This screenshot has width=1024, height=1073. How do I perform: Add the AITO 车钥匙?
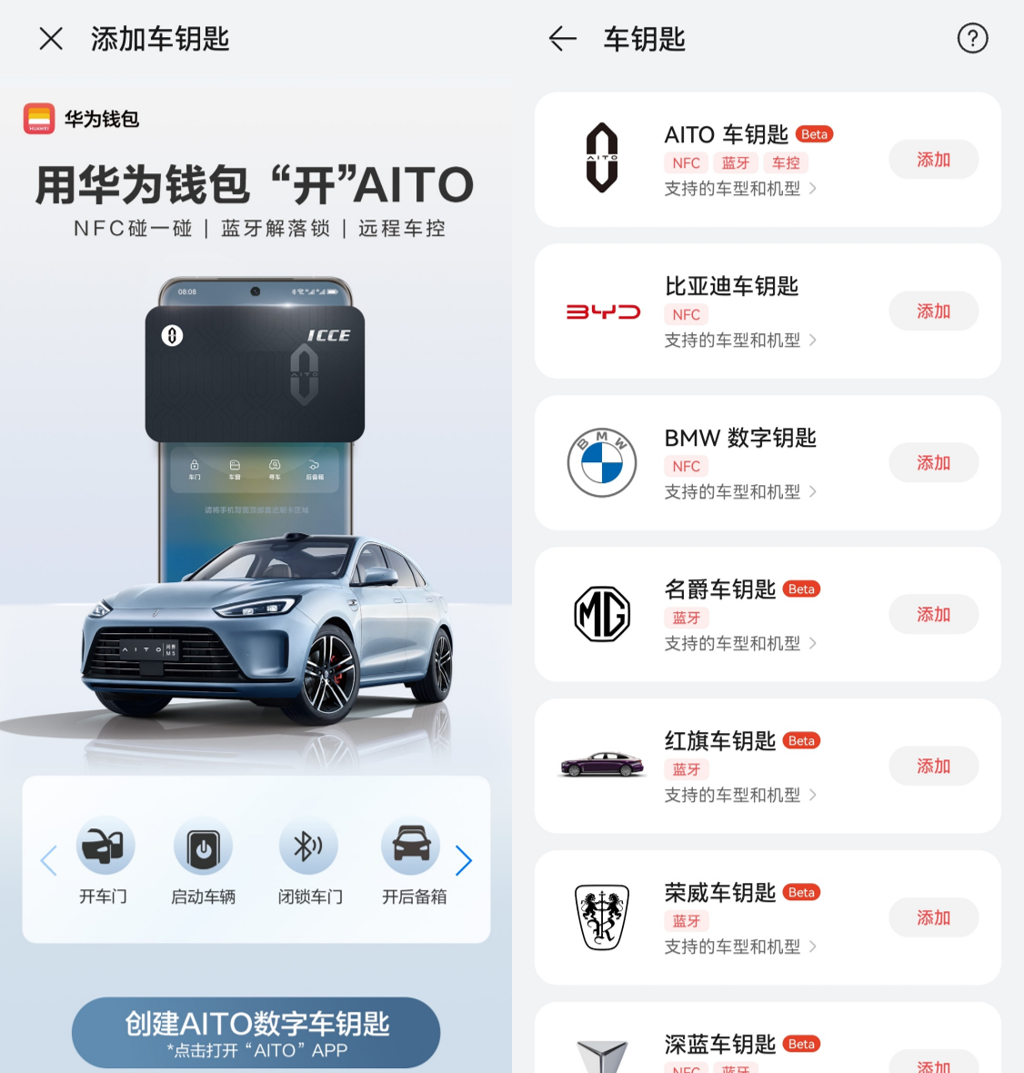[x=933, y=160]
